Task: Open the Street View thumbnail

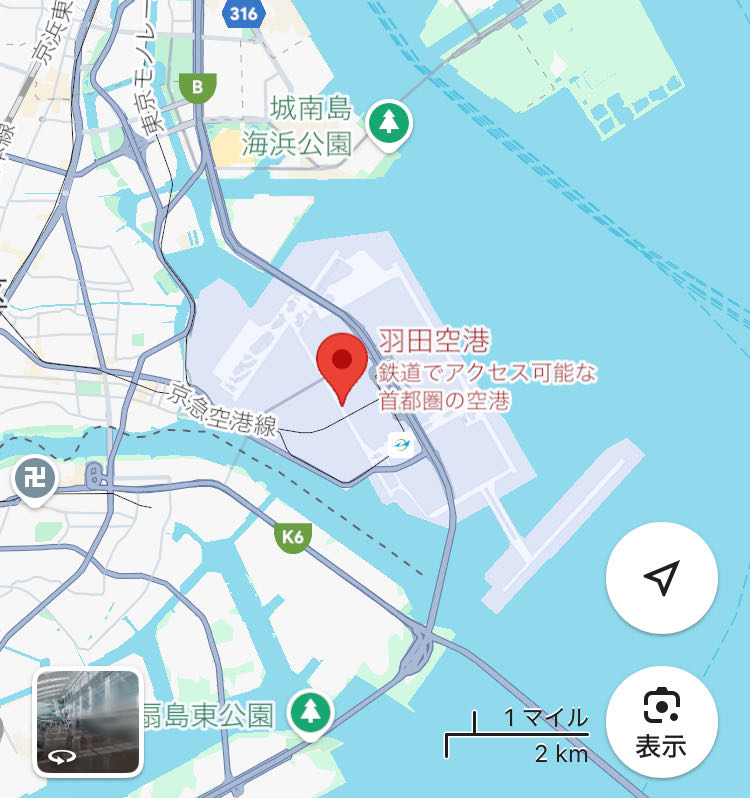Action: click(x=88, y=722)
